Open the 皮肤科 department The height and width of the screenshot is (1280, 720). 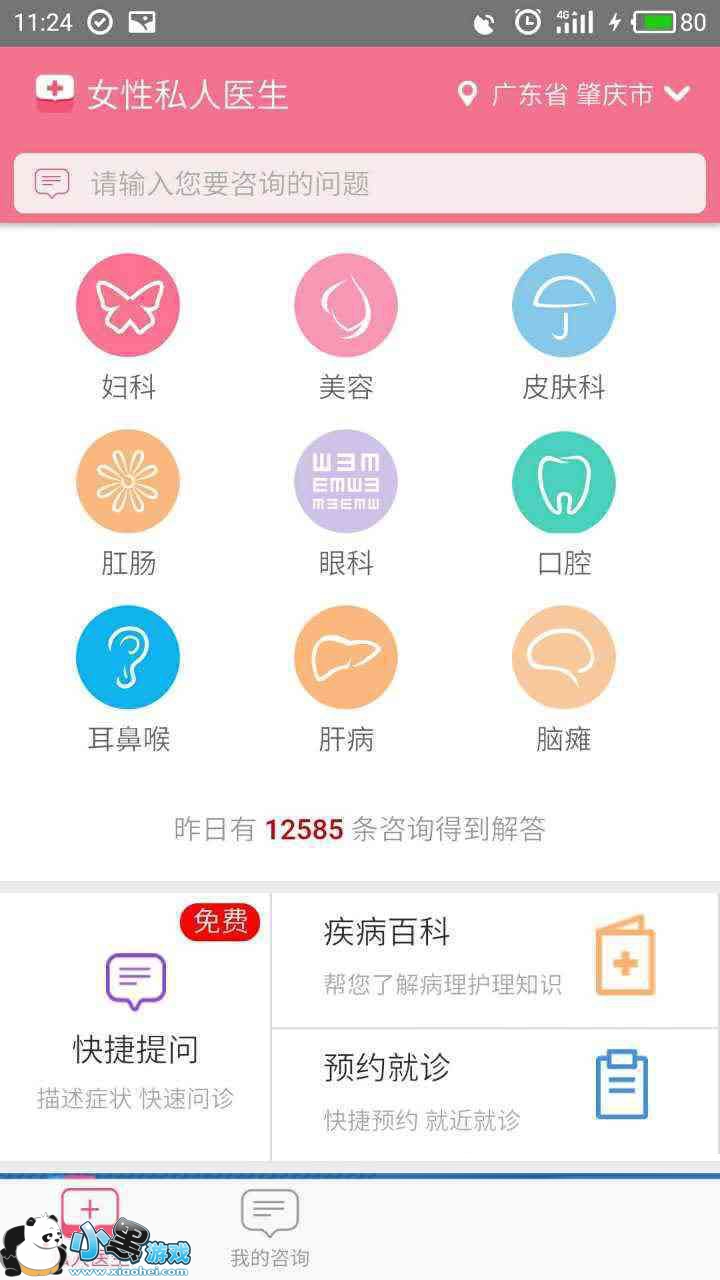point(564,306)
